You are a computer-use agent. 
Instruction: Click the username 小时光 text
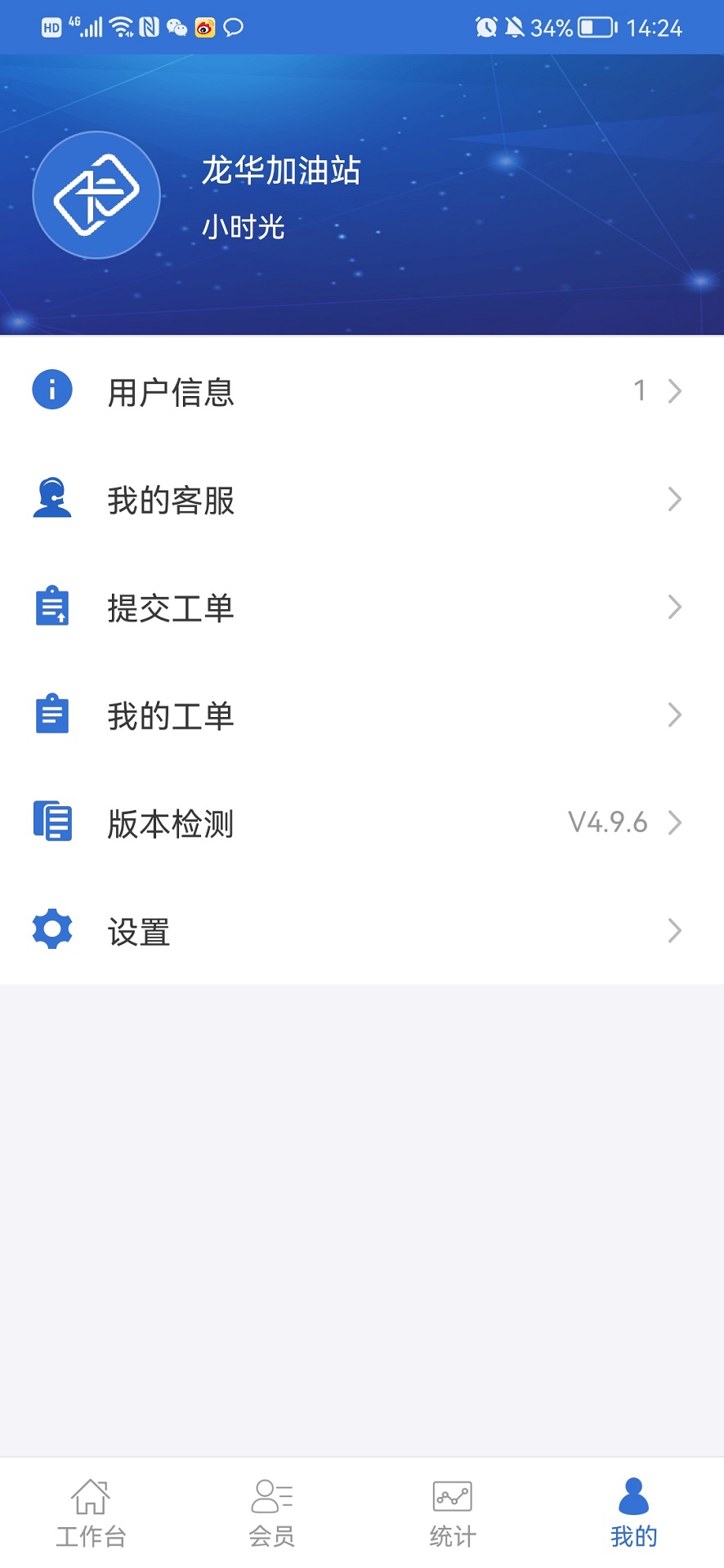point(242,229)
